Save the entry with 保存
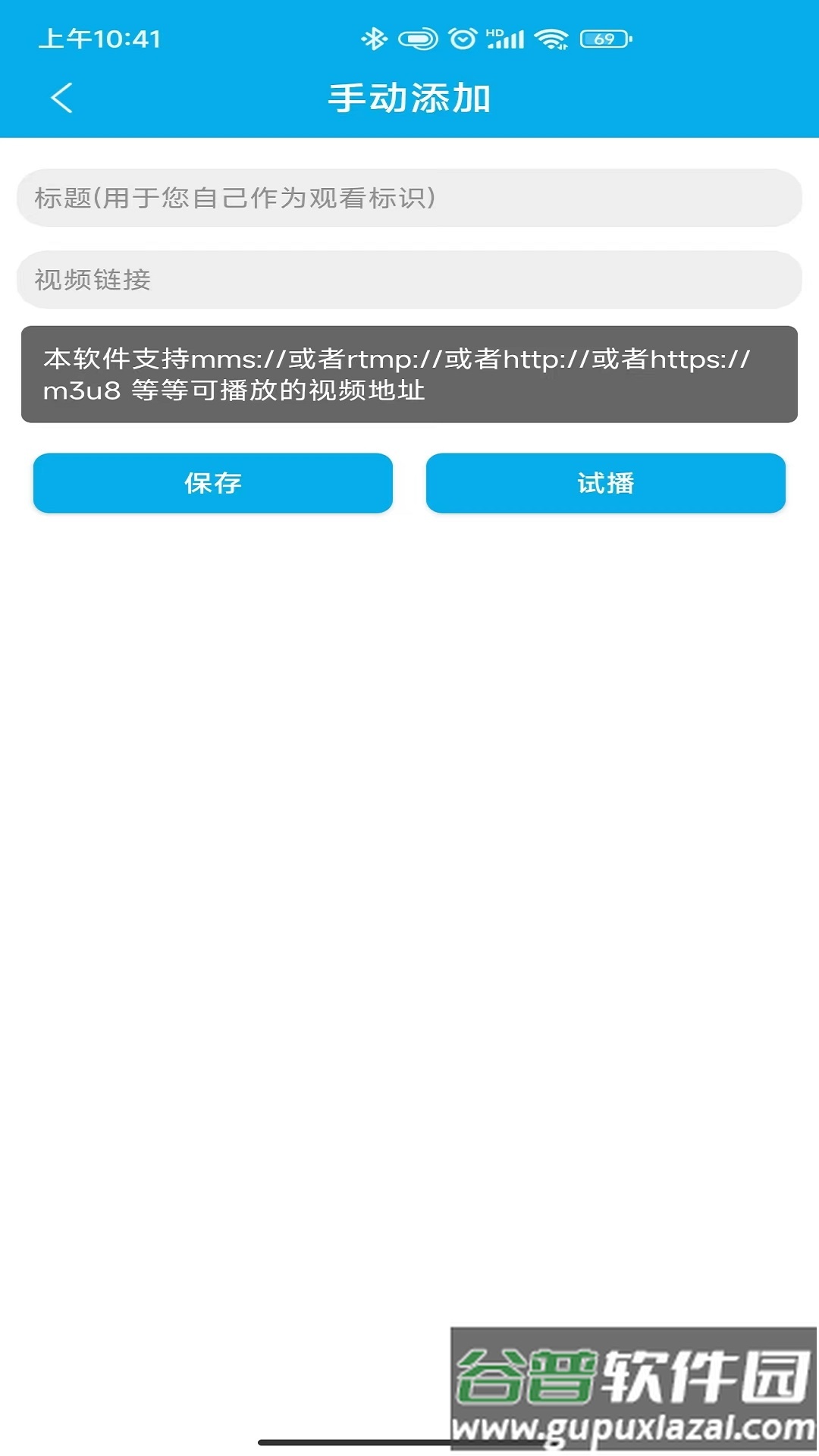The width and height of the screenshot is (819, 1456). (213, 483)
